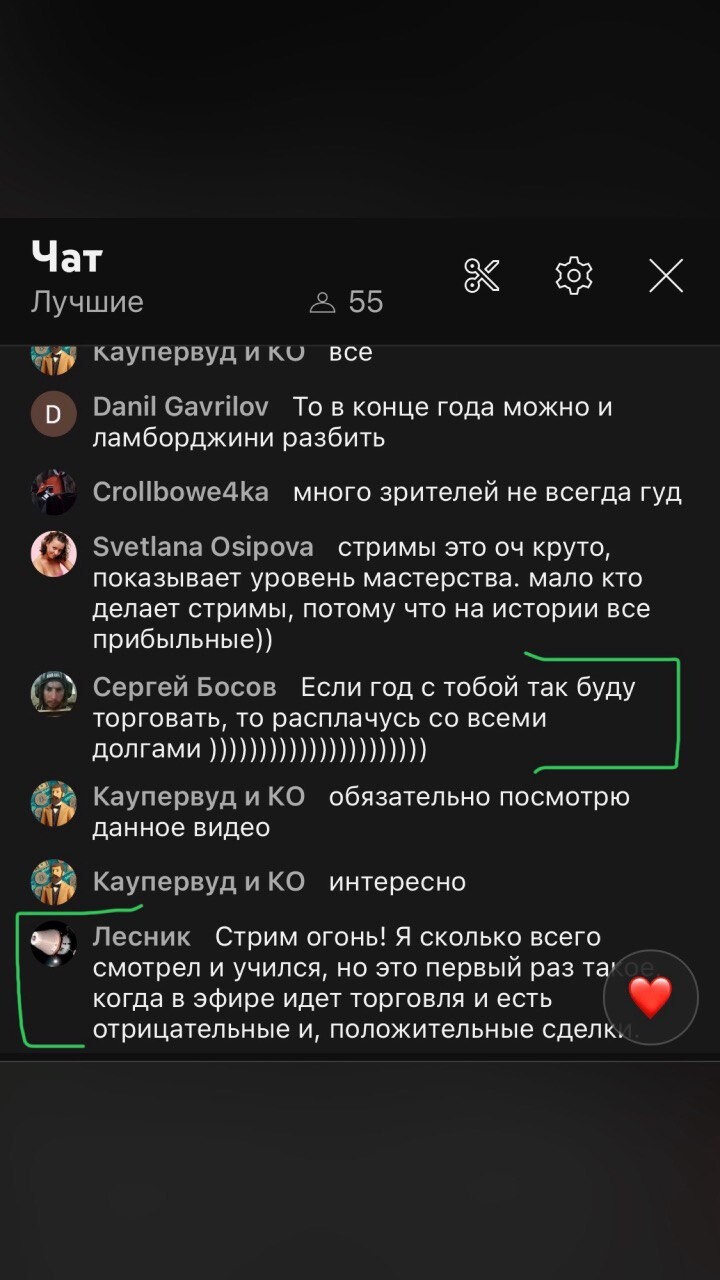Open chat settings gear

(574, 275)
